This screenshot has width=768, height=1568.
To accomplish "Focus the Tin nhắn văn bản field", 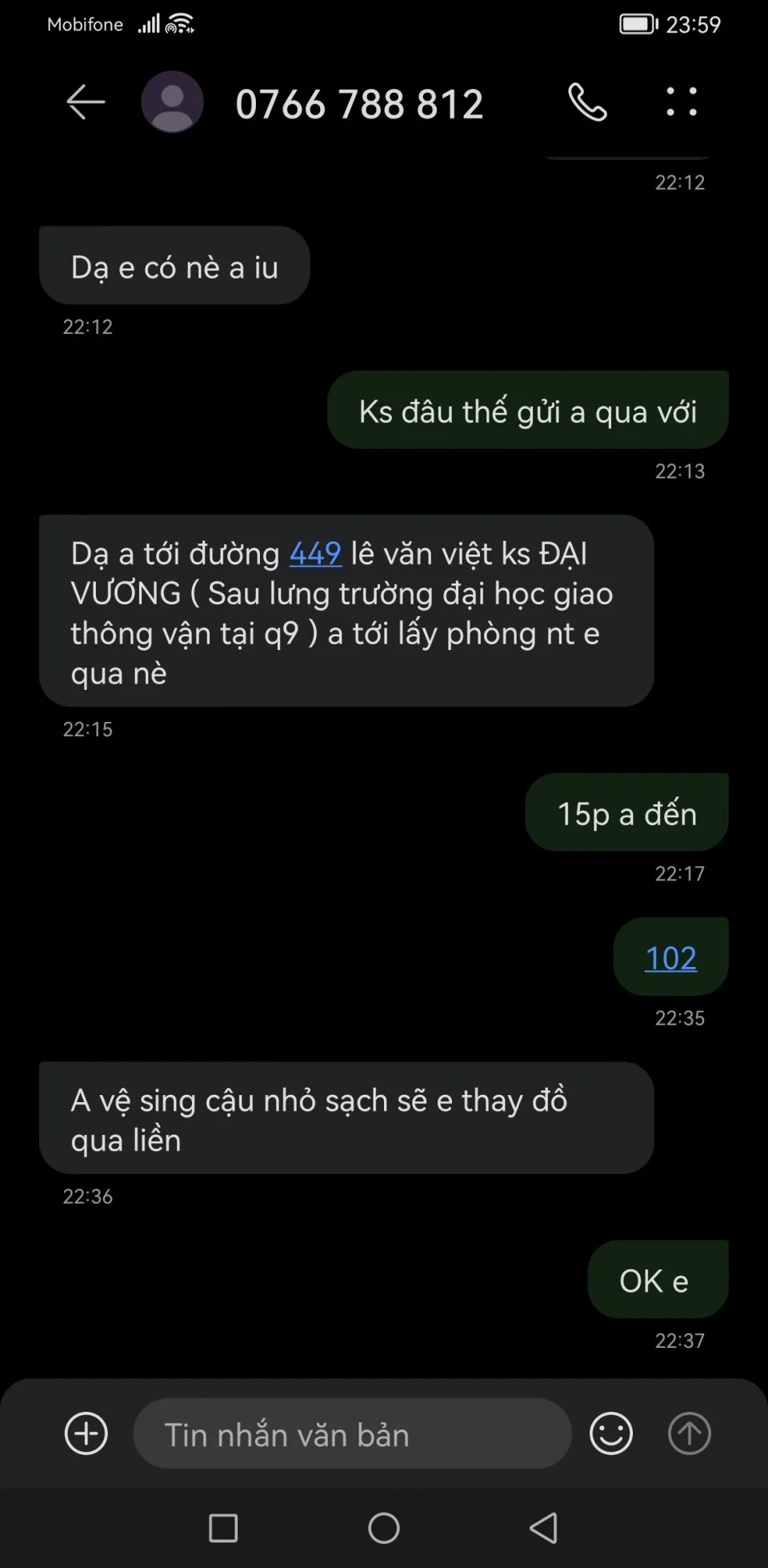I will [352, 1434].
